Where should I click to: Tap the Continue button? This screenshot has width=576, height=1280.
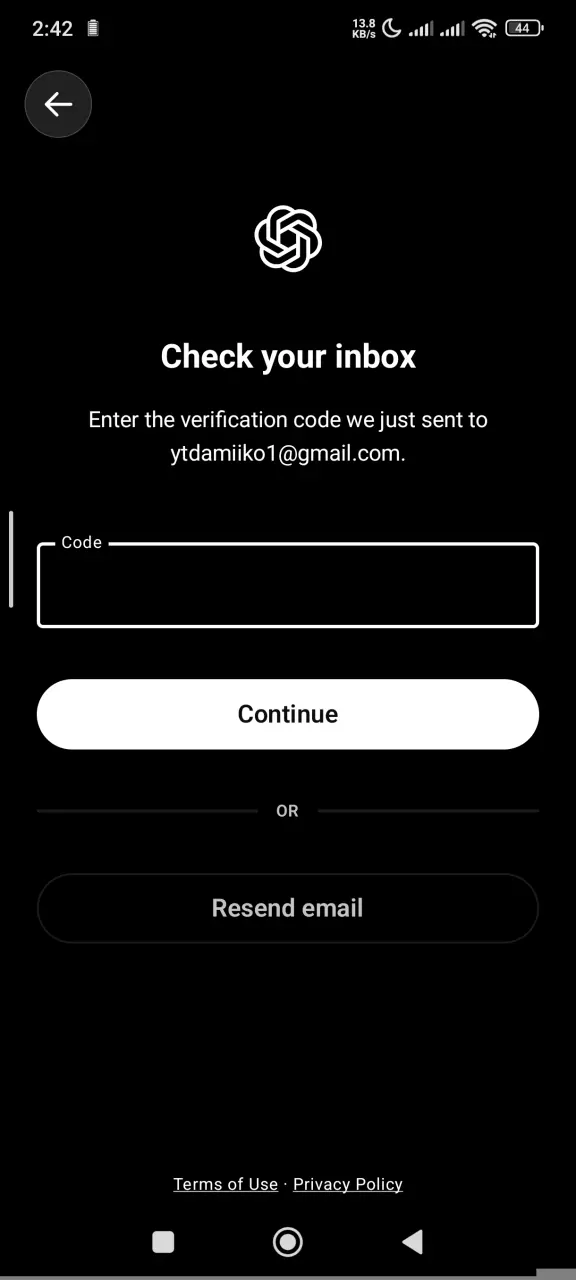(x=288, y=714)
